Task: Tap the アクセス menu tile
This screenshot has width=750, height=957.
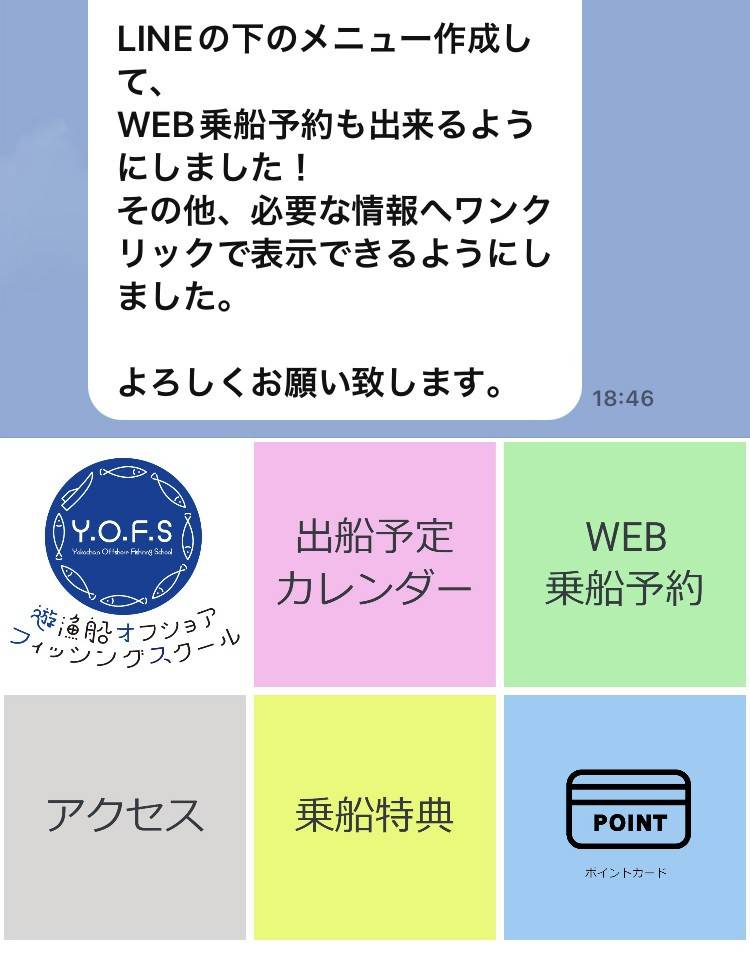Action: (x=124, y=816)
